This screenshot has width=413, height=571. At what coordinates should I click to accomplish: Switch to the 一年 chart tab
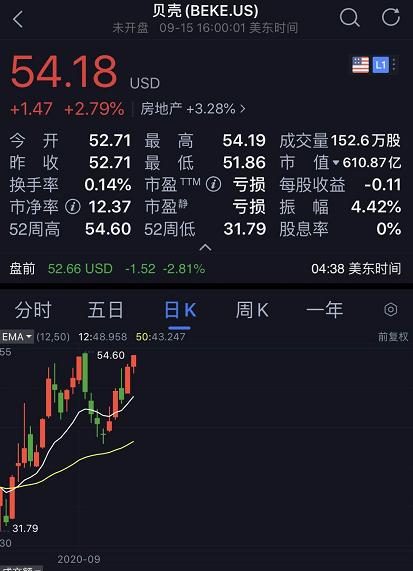[x=324, y=310]
